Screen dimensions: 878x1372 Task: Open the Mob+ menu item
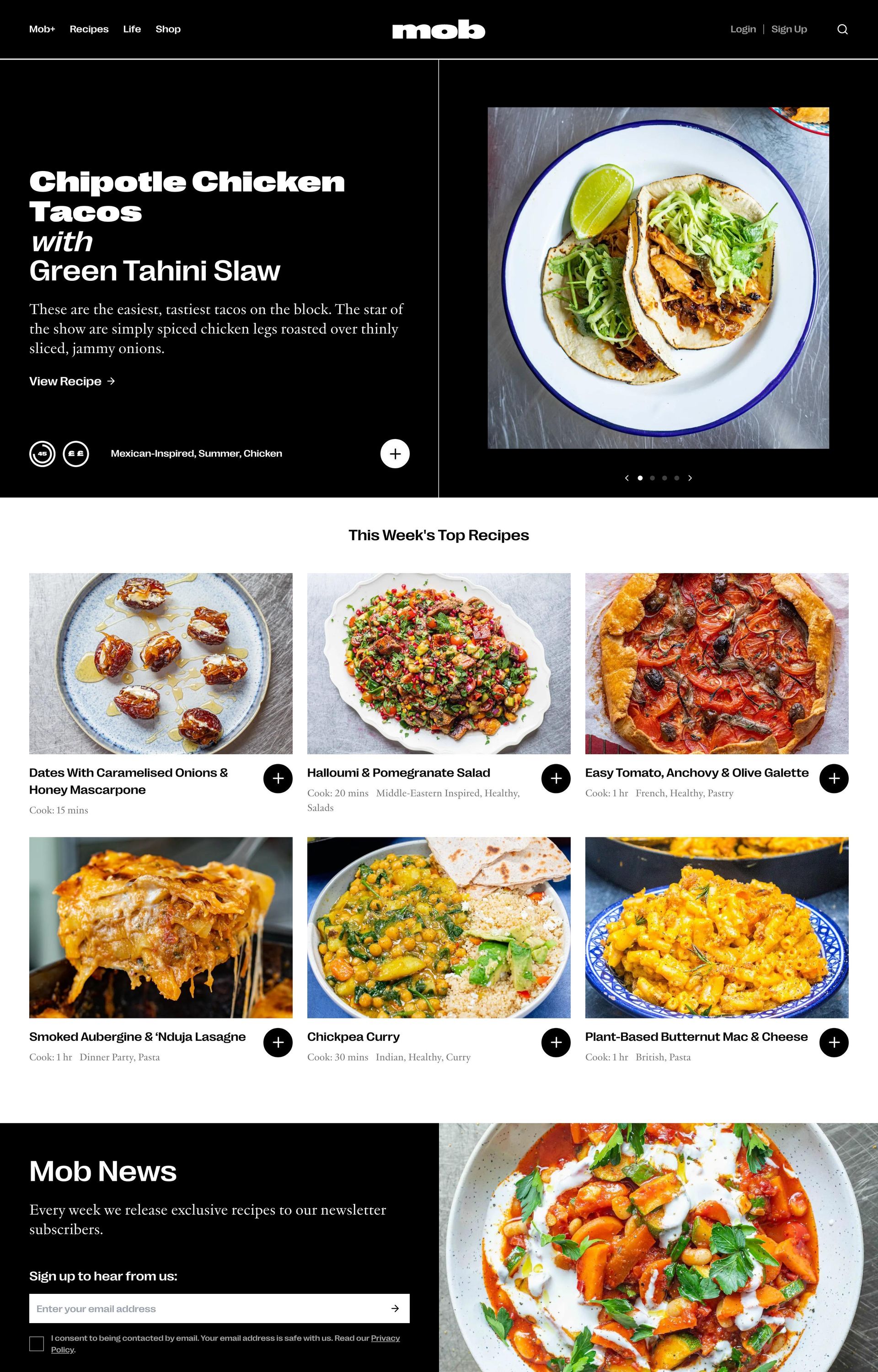pyautogui.click(x=42, y=29)
